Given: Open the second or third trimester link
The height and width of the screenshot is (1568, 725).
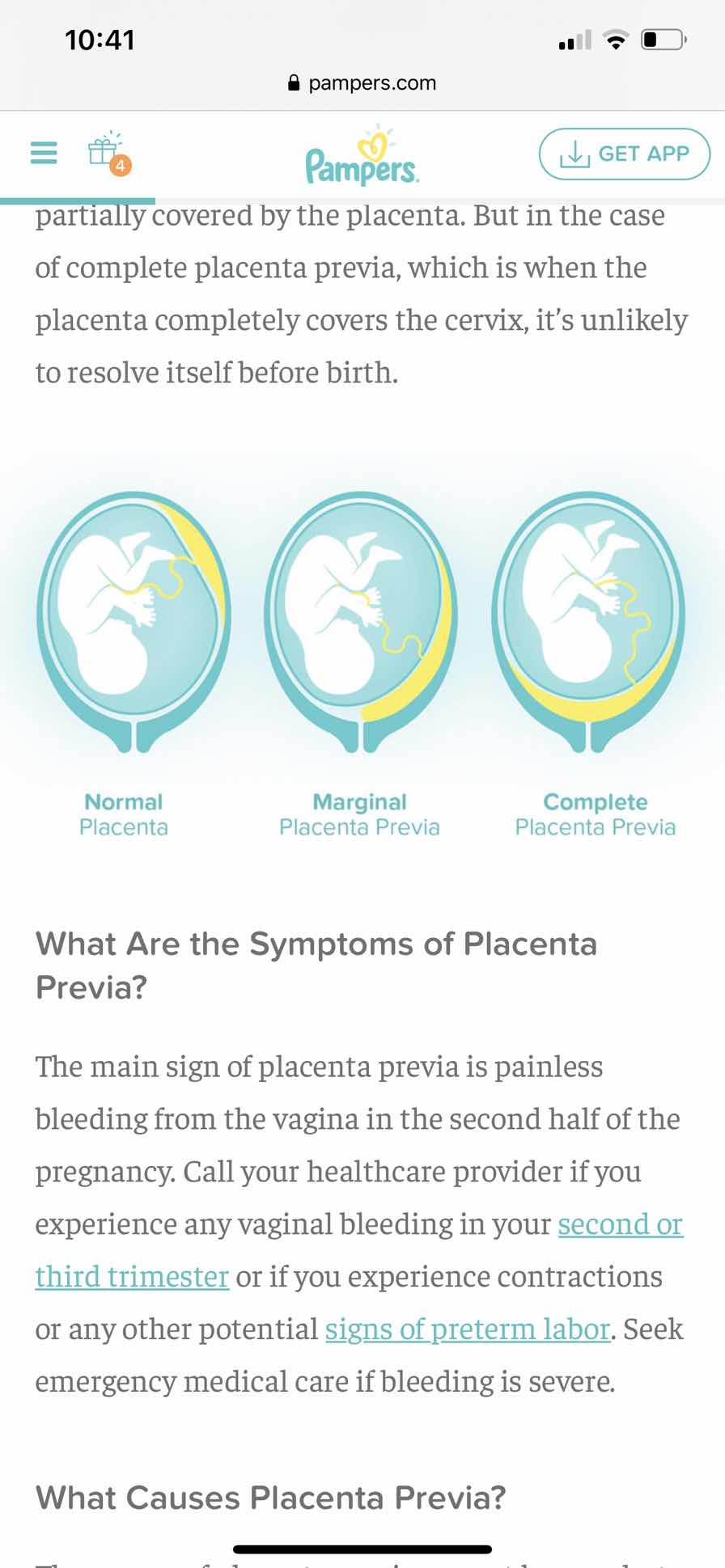Looking at the screenshot, I should pyautogui.click(x=620, y=1224).
